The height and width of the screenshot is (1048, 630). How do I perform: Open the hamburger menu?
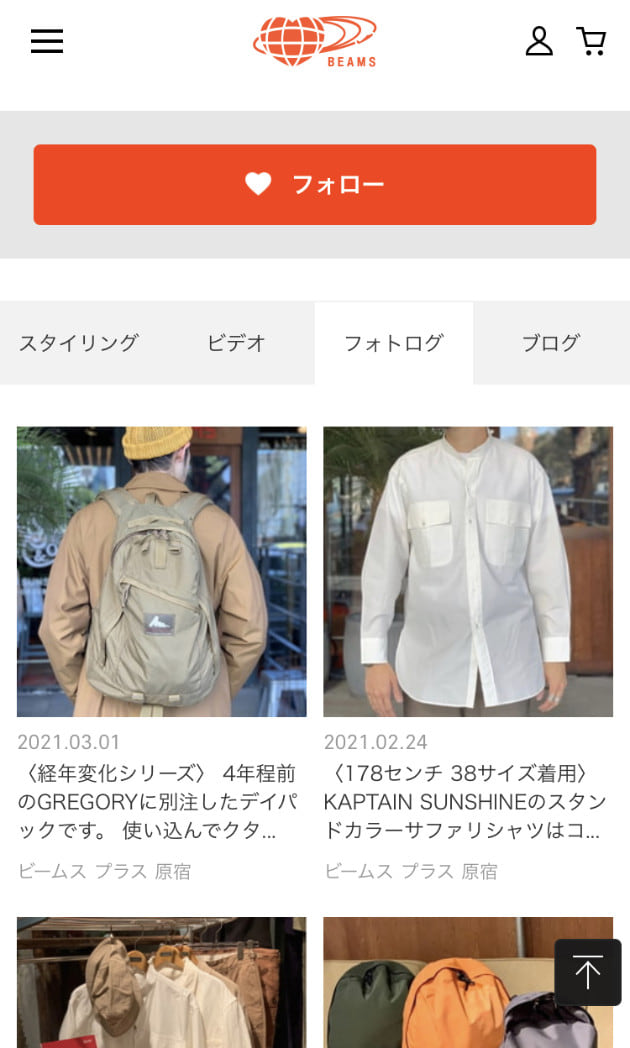click(47, 41)
